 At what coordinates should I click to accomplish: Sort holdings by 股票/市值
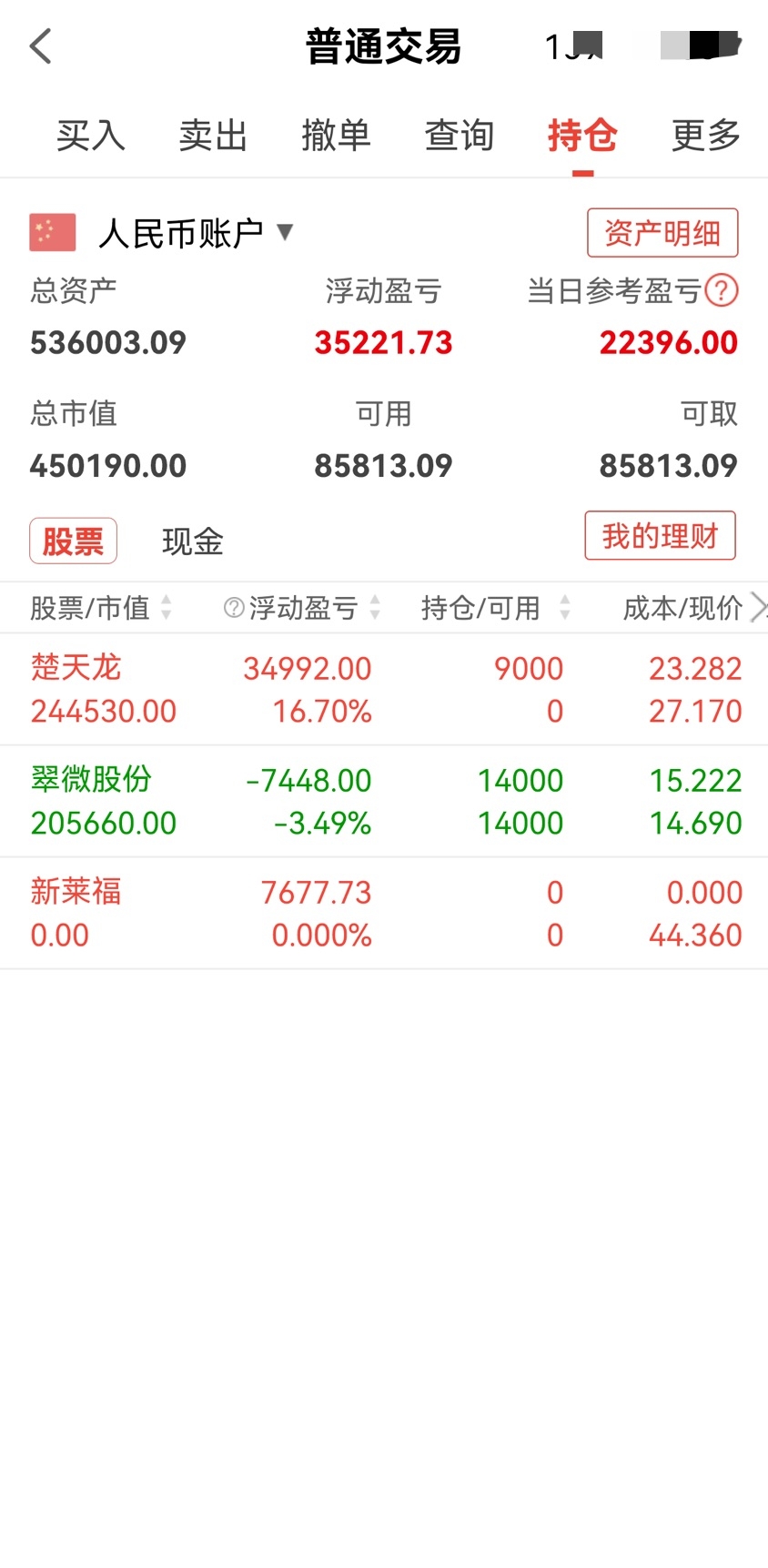click(x=100, y=608)
